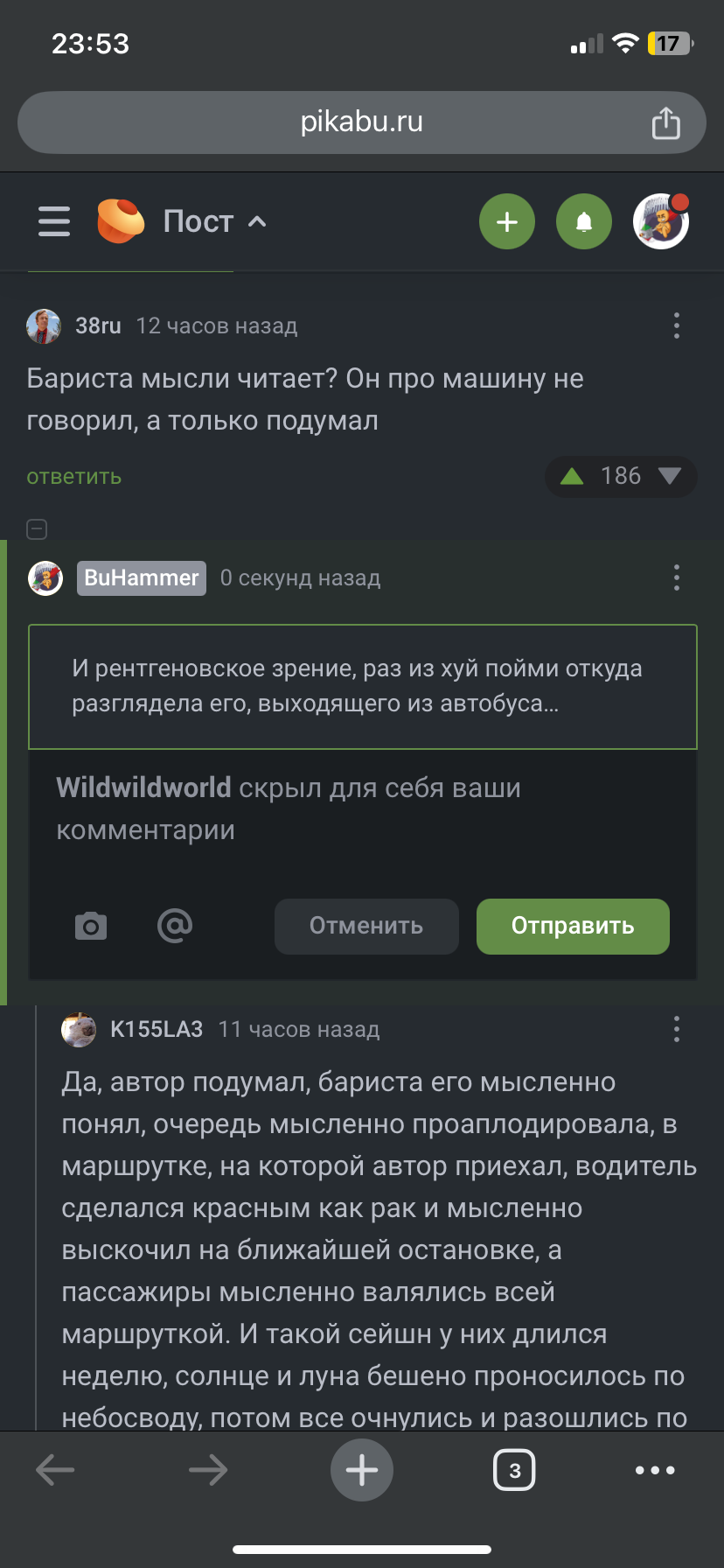Send the comment with Отправить

click(573, 926)
